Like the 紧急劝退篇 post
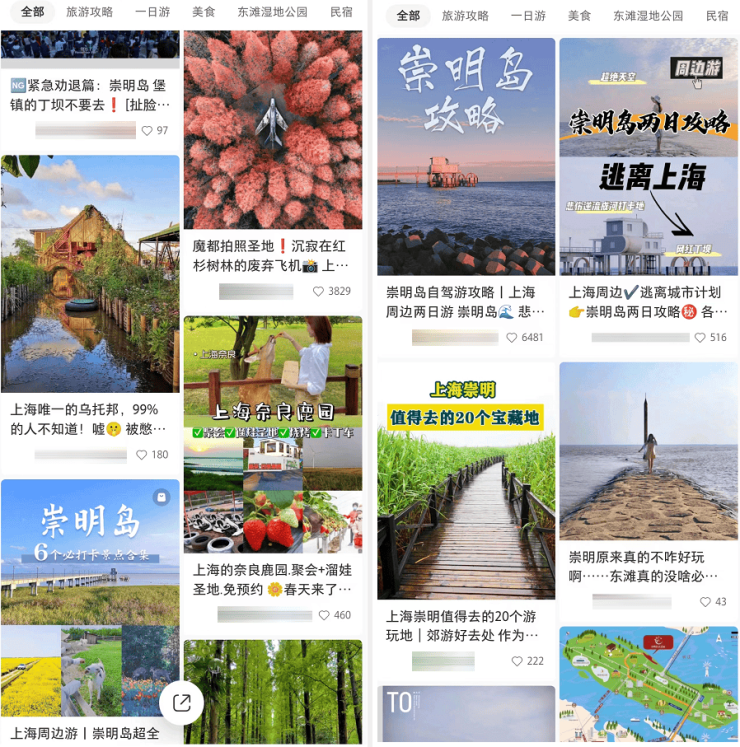This screenshot has width=740, height=747. tap(147, 131)
